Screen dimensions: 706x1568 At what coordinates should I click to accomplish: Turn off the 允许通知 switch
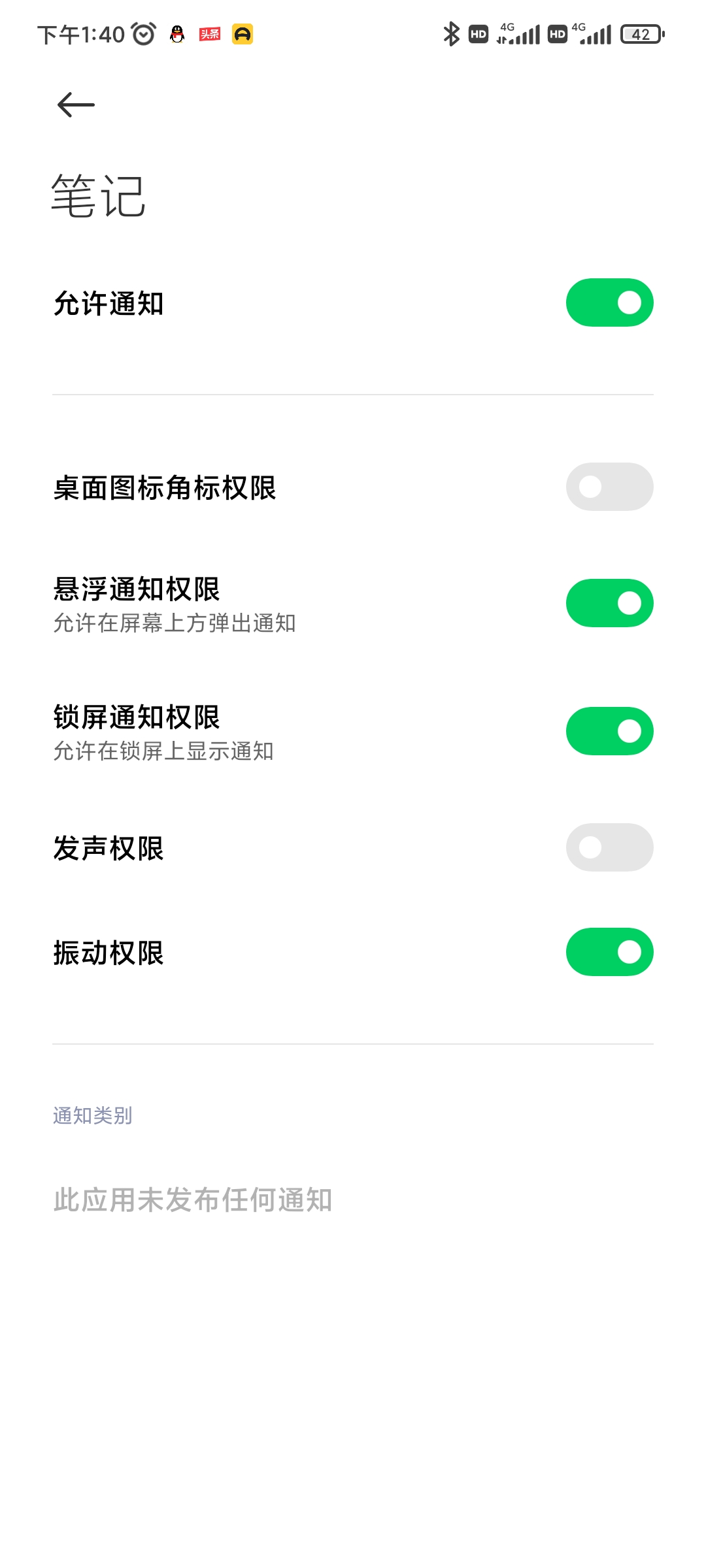click(x=609, y=302)
